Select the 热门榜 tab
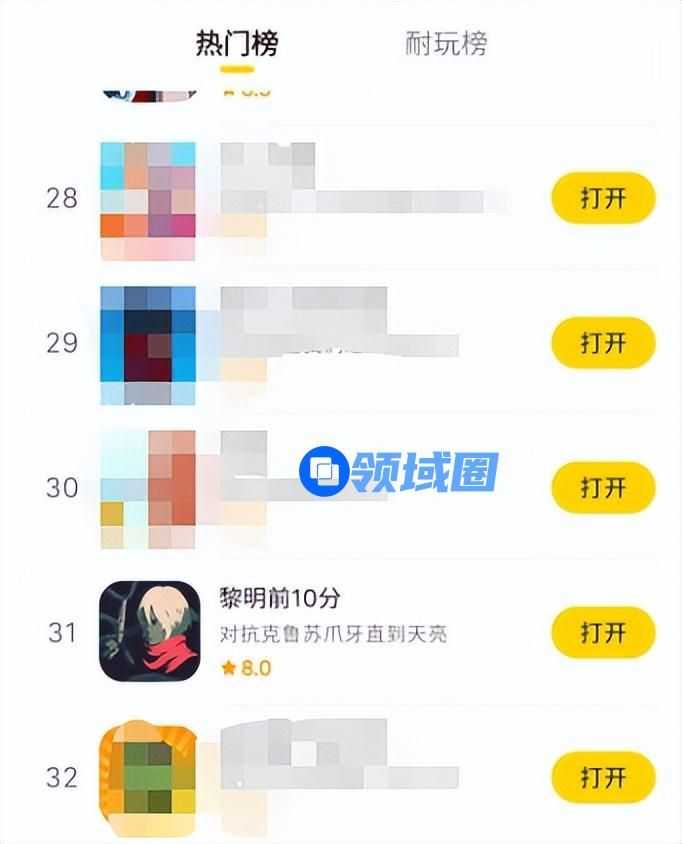Screen dimensions: 682x844 pyautogui.click(x=237, y=44)
